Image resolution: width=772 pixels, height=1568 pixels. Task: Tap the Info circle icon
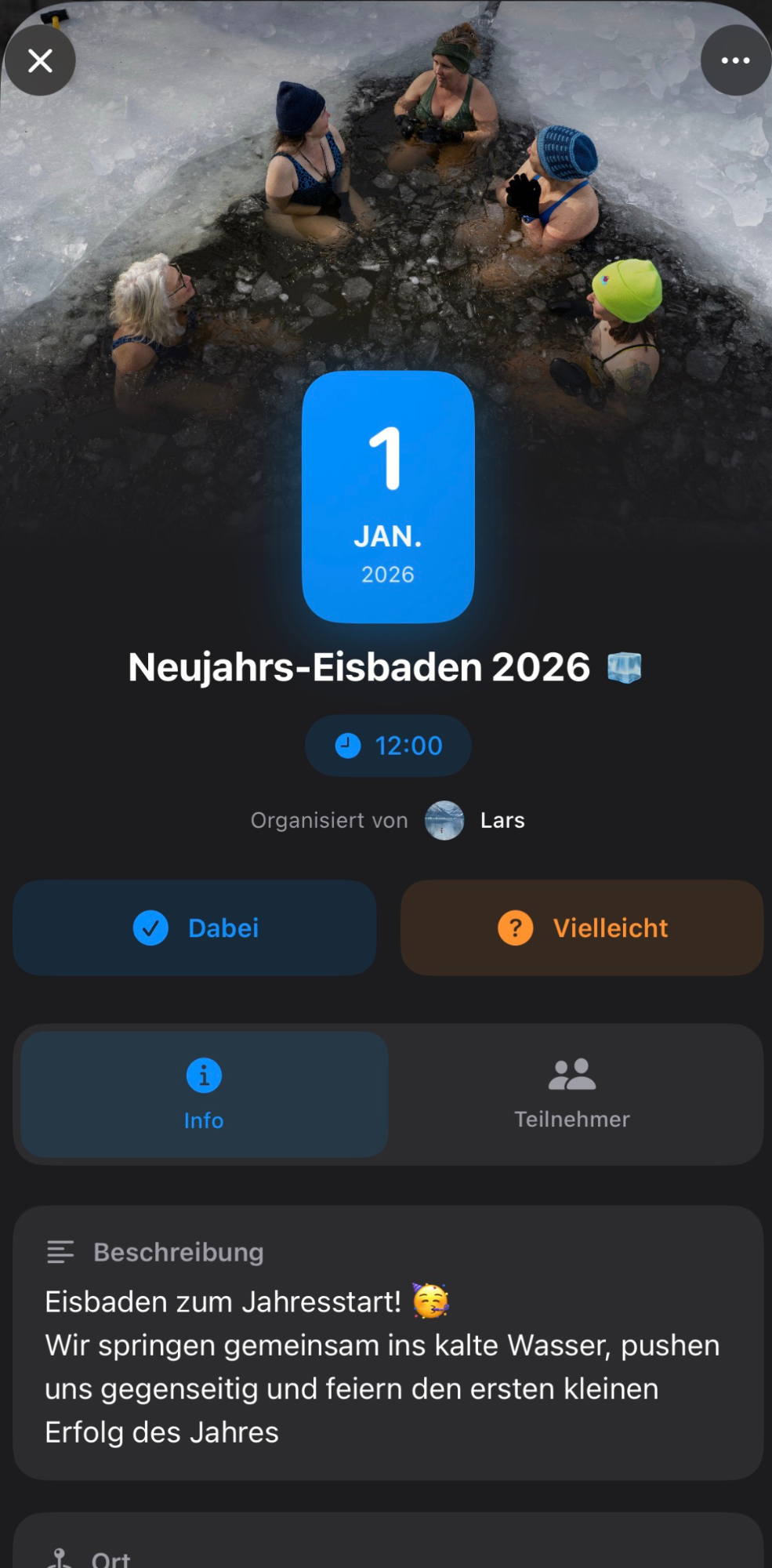click(x=203, y=1076)
